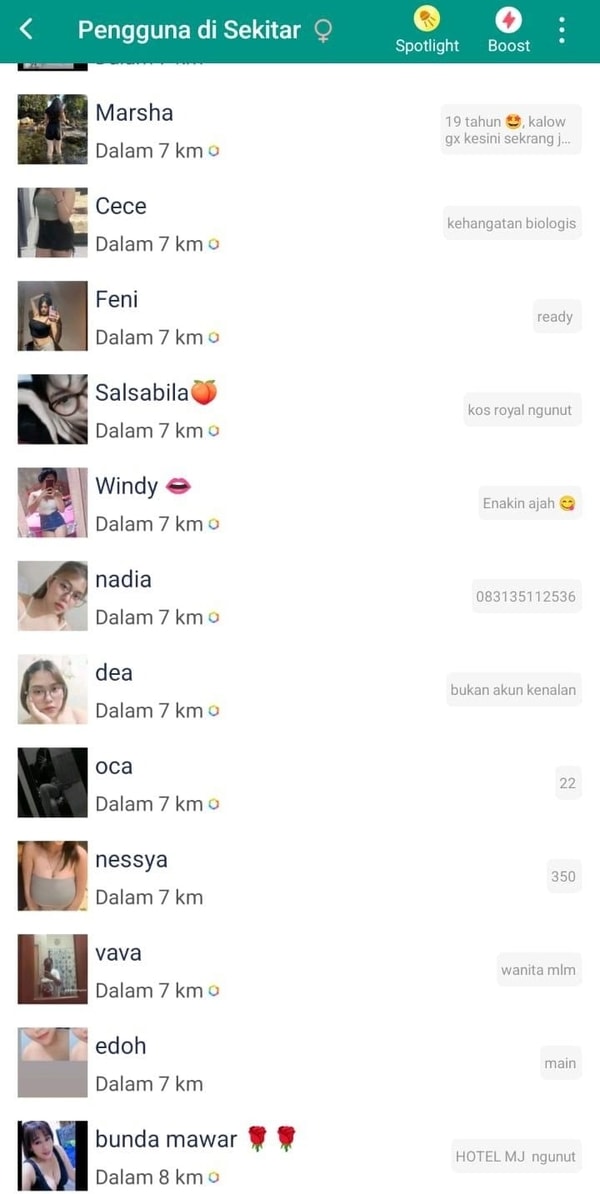Open the Spotlight feature

pos(427,30)
